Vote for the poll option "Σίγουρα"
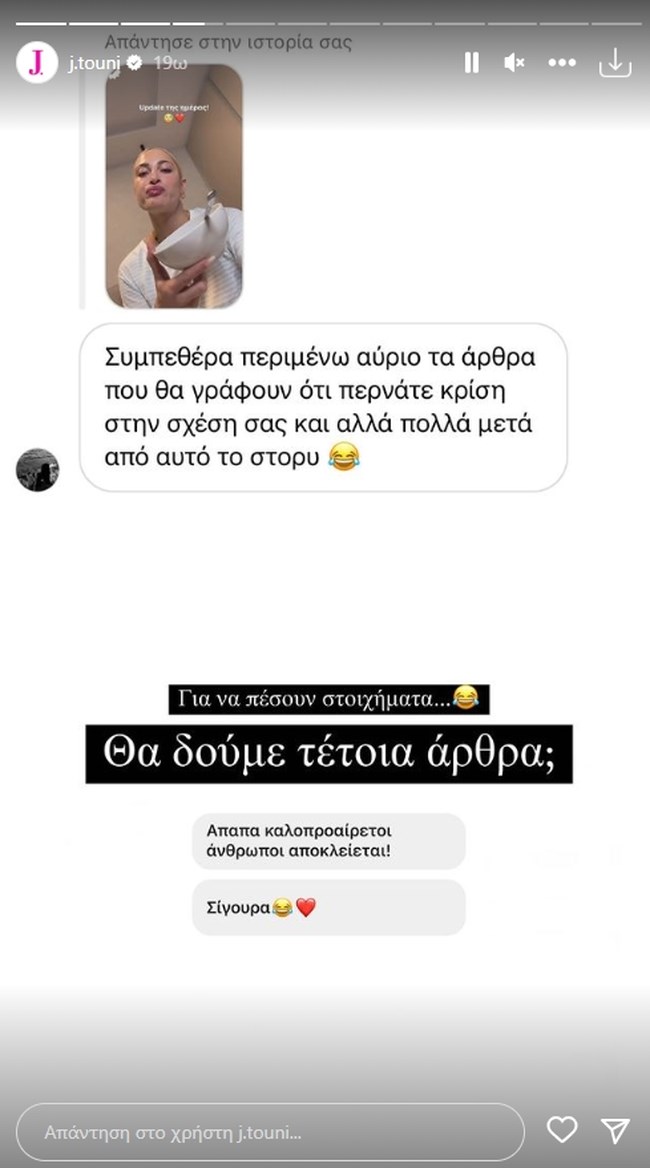The height and width of the screenshot is (1168, 650). pos(328,908)
